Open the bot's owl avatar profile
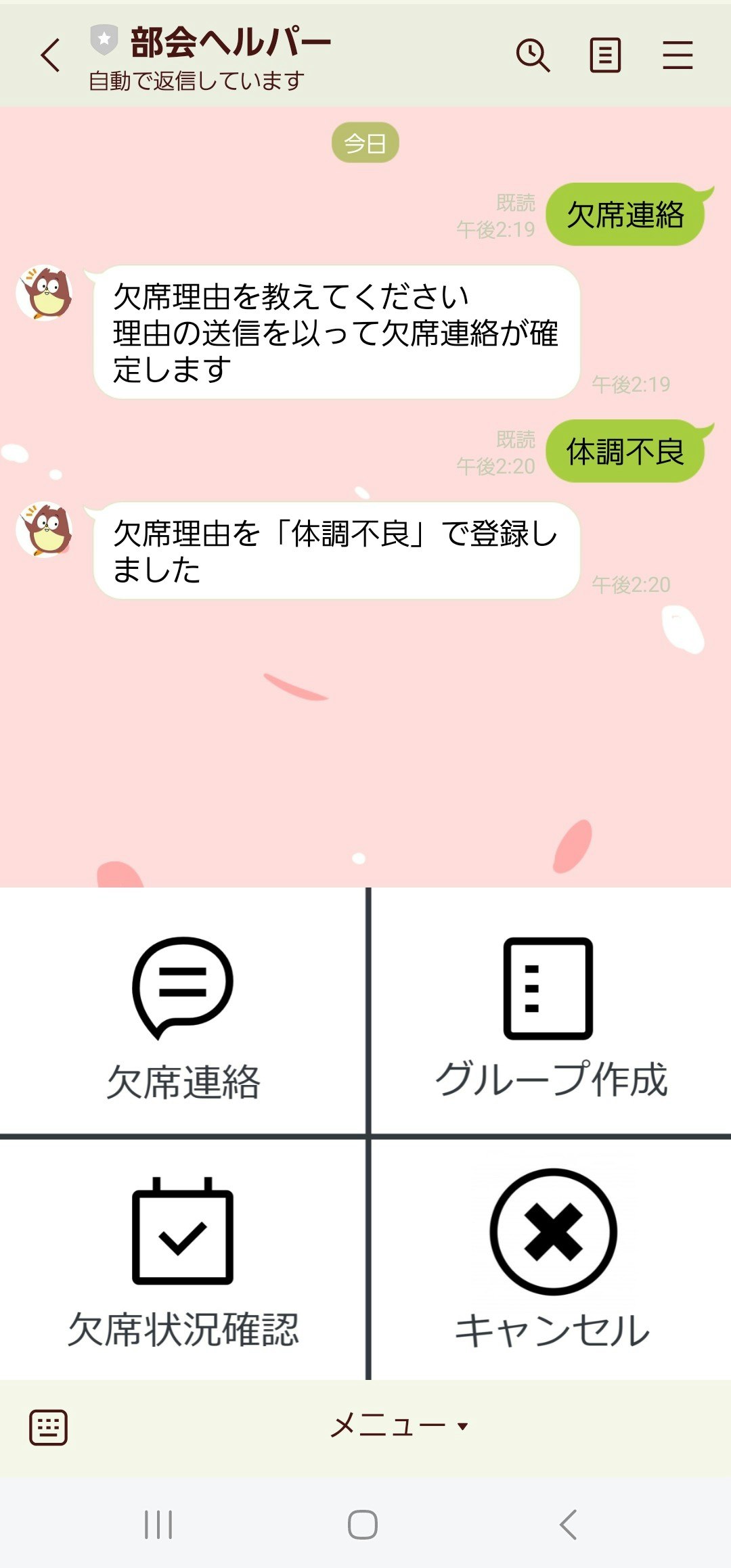 [x=45, y=293]
